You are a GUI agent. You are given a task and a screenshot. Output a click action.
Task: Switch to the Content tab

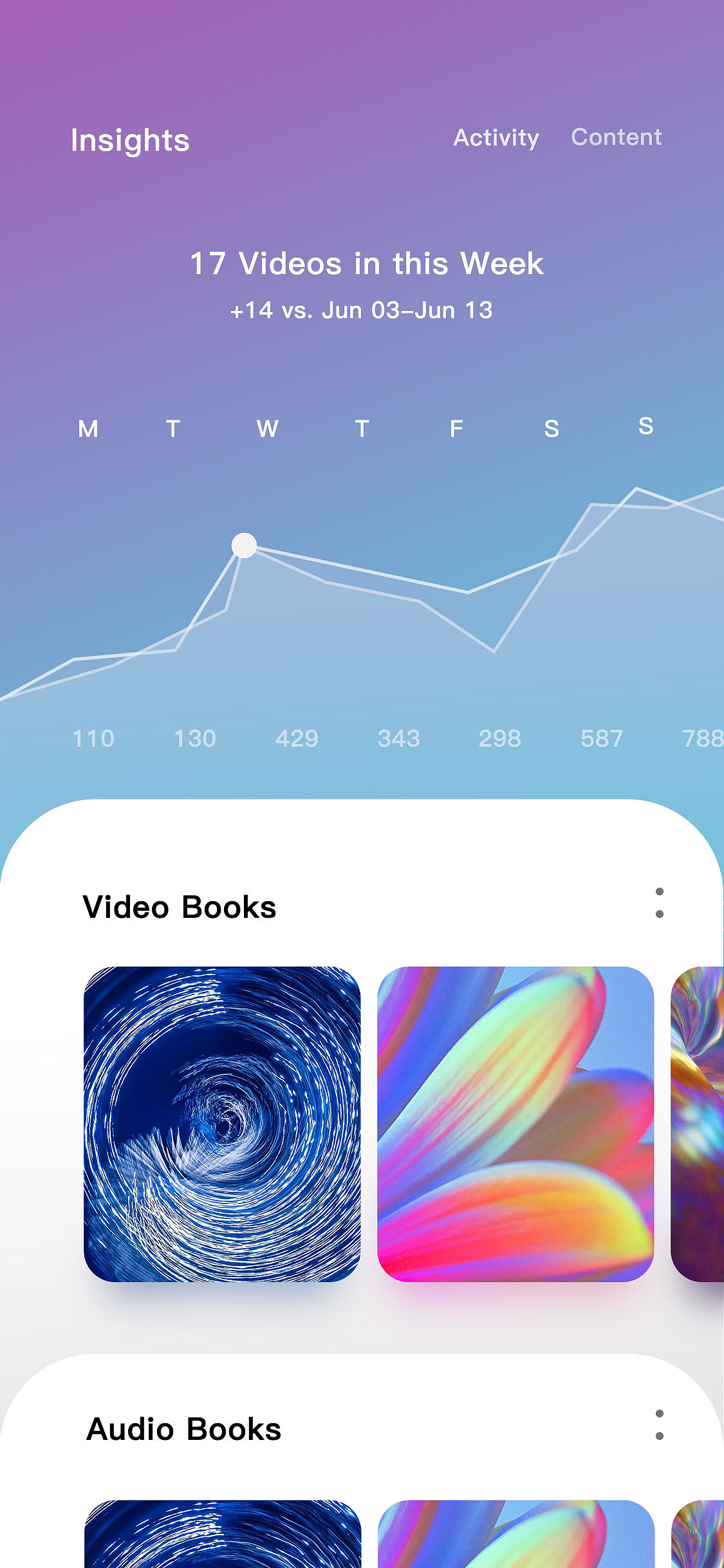tap(617, 136)
